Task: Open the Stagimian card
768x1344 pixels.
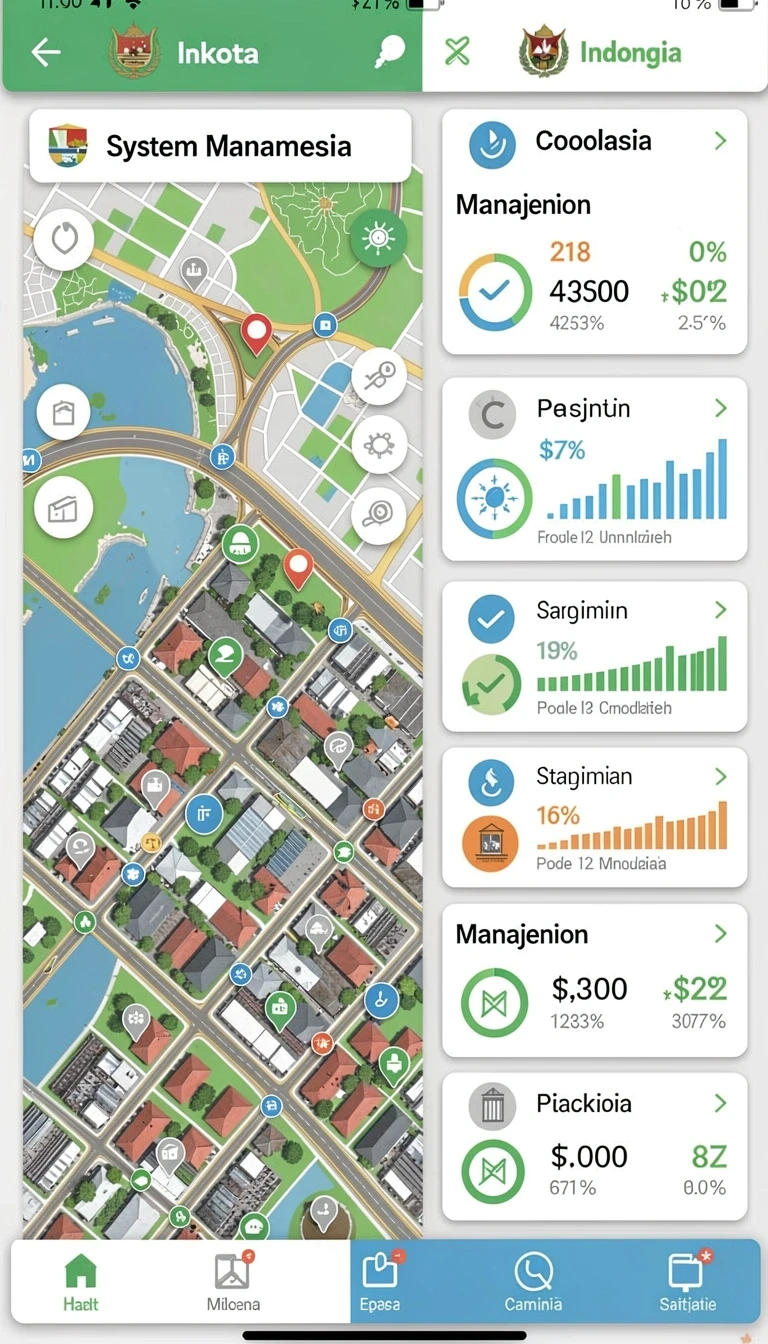Action: click(x=594, y=817)
